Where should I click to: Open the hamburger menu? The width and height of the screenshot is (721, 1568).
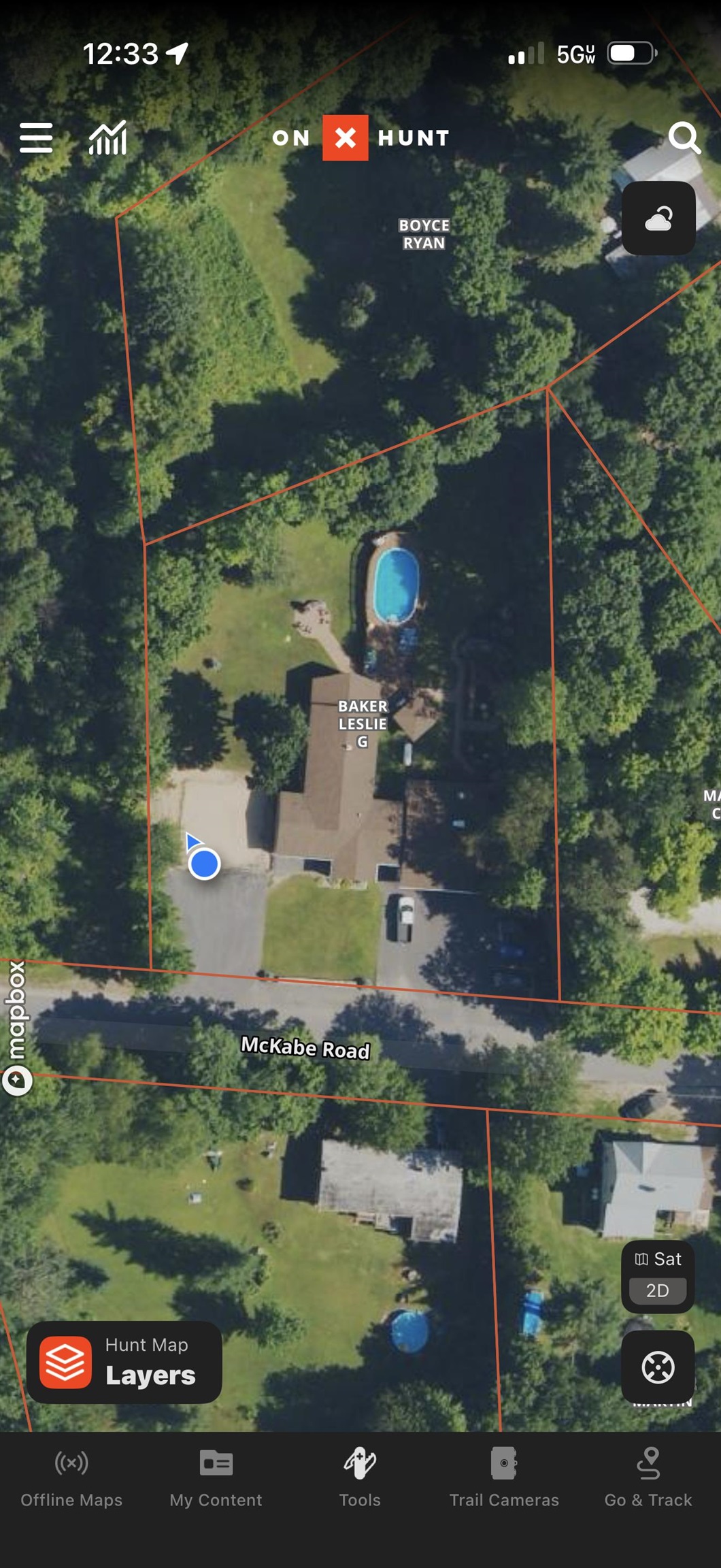(x=36, y=138)
